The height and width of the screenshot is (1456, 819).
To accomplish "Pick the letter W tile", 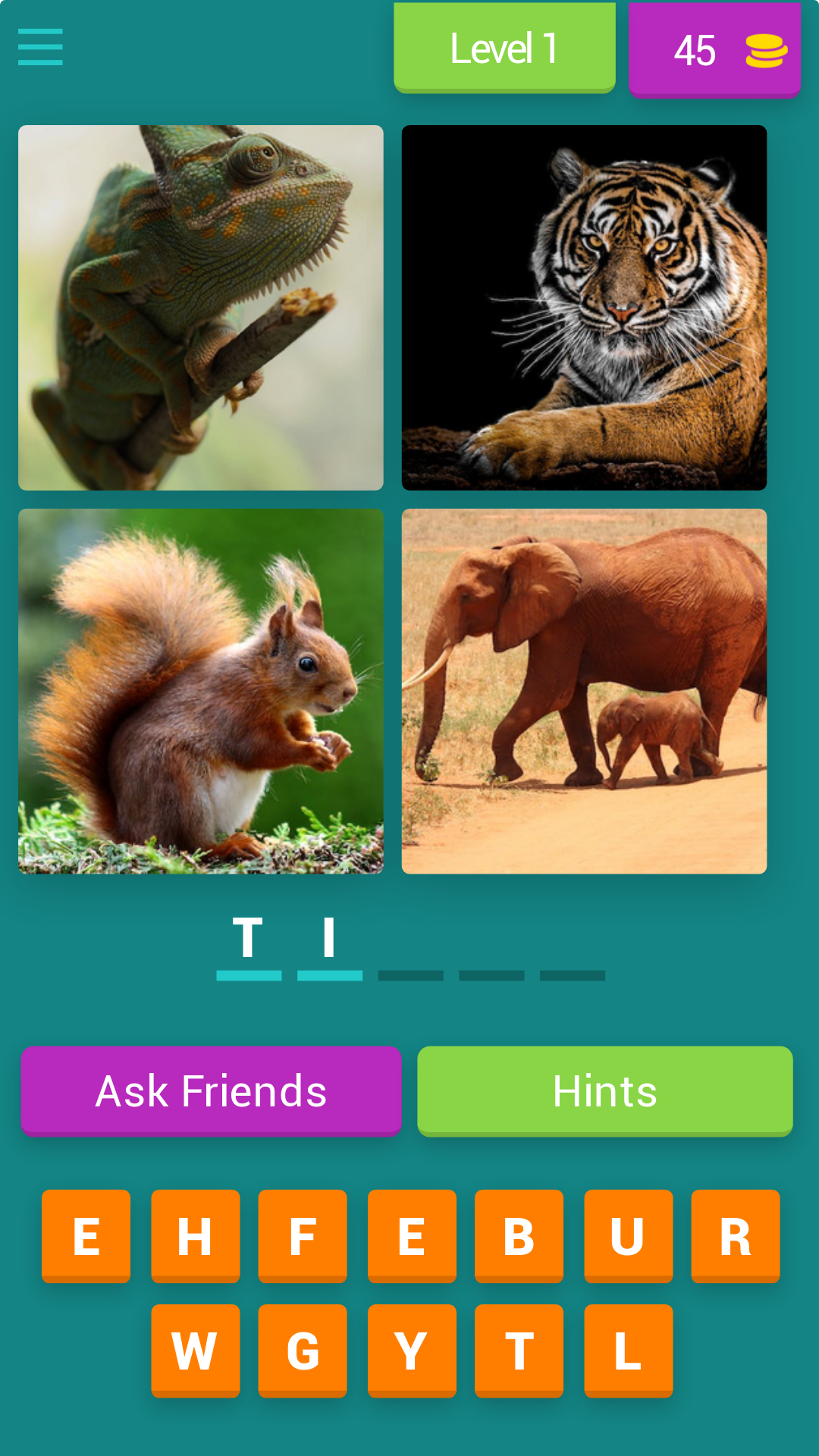I will (195, 1350).
